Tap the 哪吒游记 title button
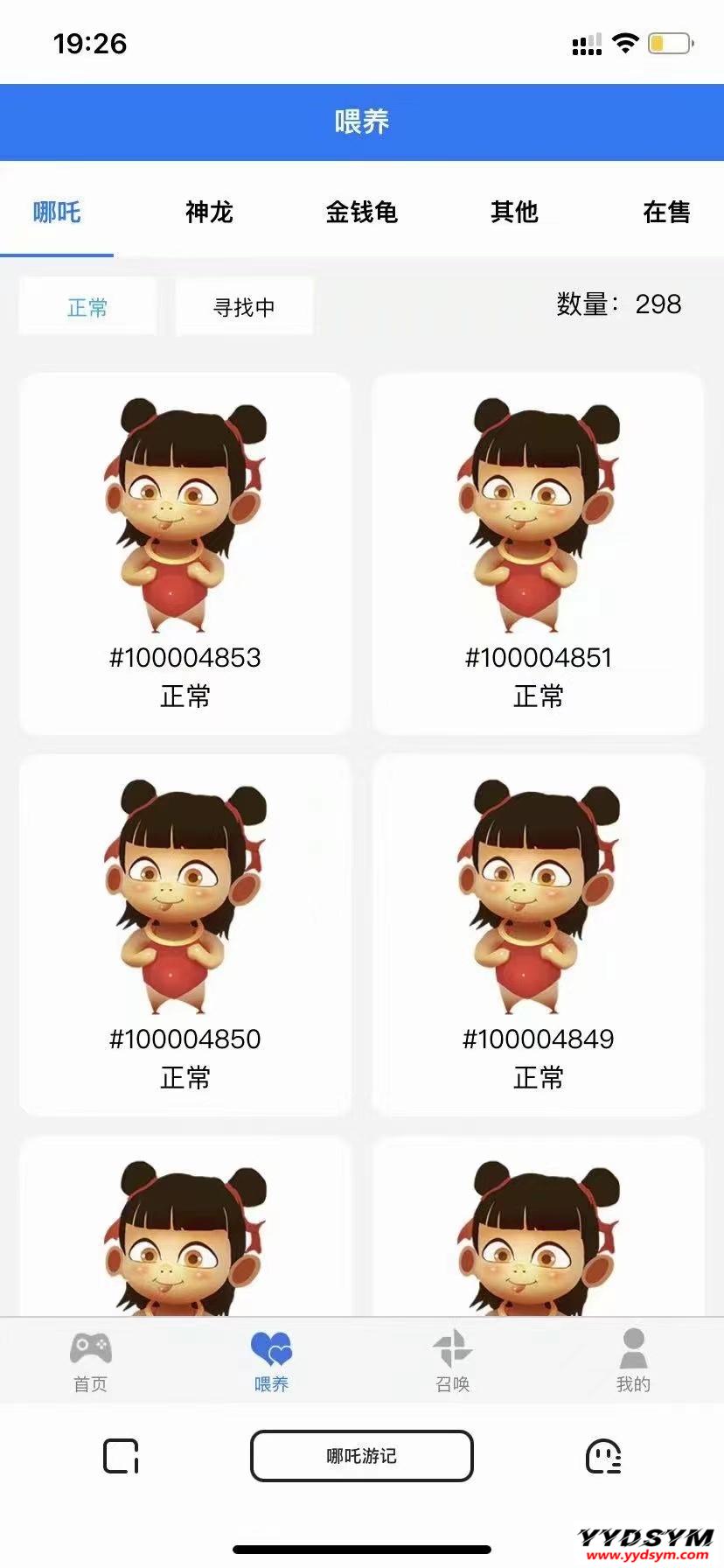 [x=361, y=1456]
